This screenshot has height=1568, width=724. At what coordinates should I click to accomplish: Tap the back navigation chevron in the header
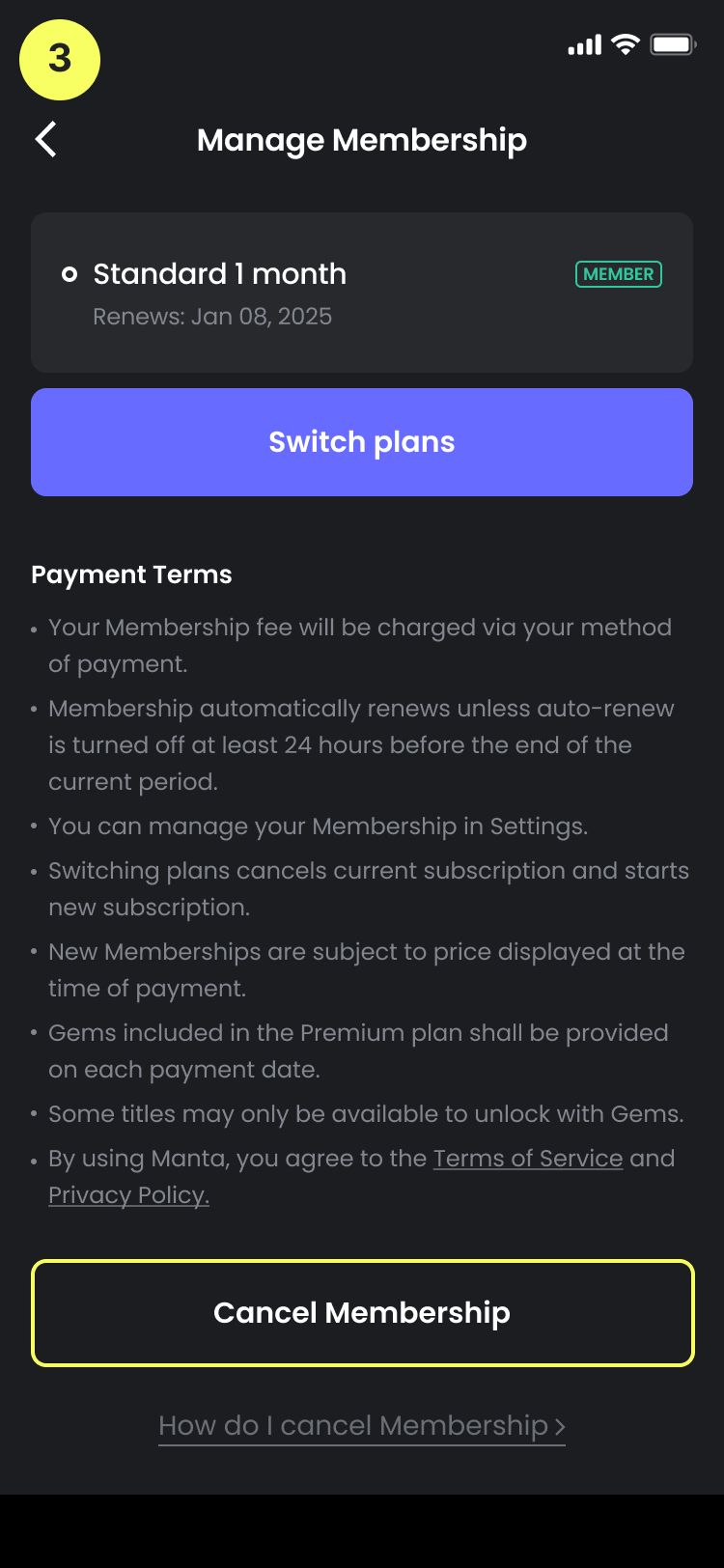(45, 139)
